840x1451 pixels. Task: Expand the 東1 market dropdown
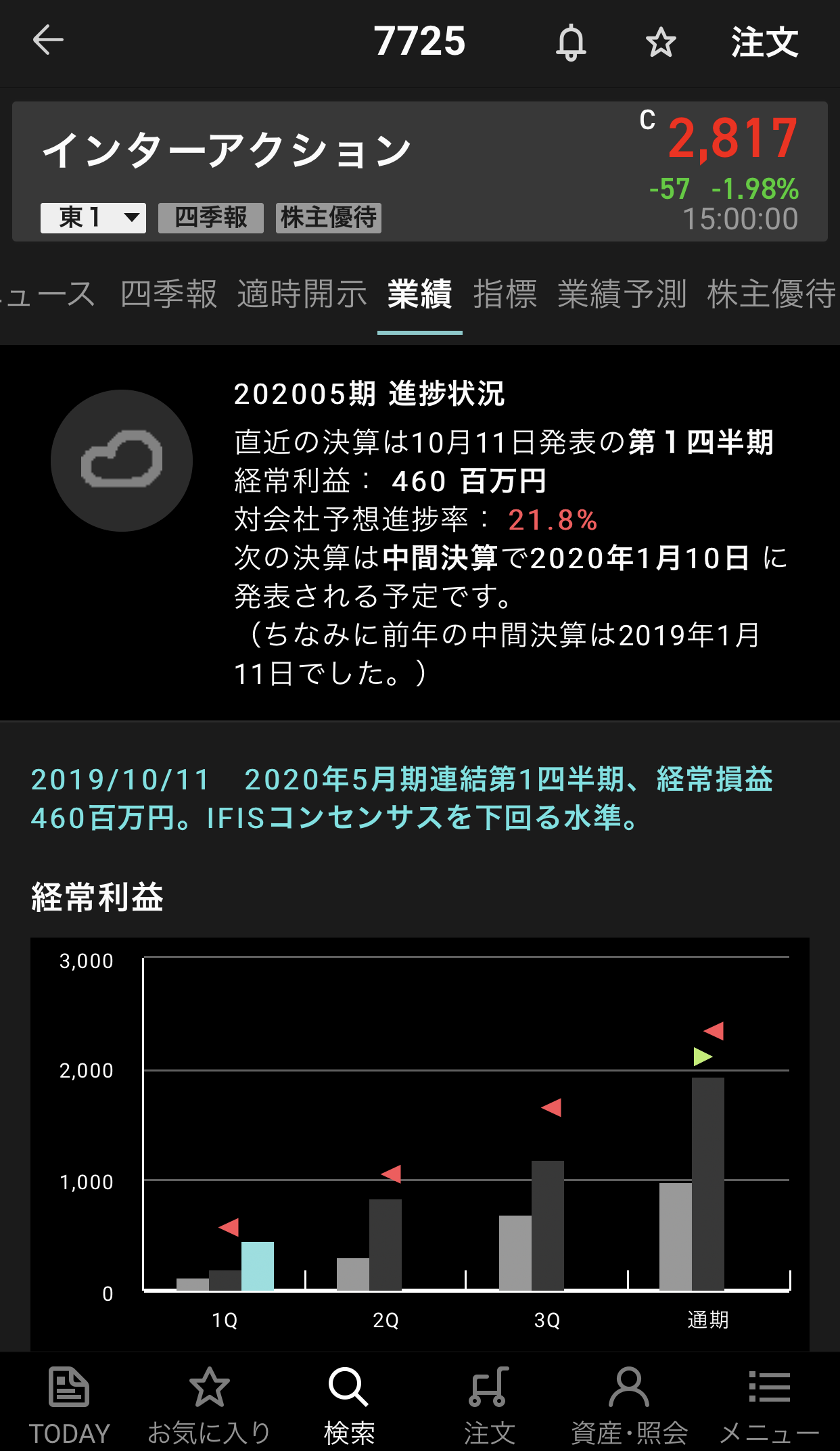pyautogui.click(x=93, y=218)
